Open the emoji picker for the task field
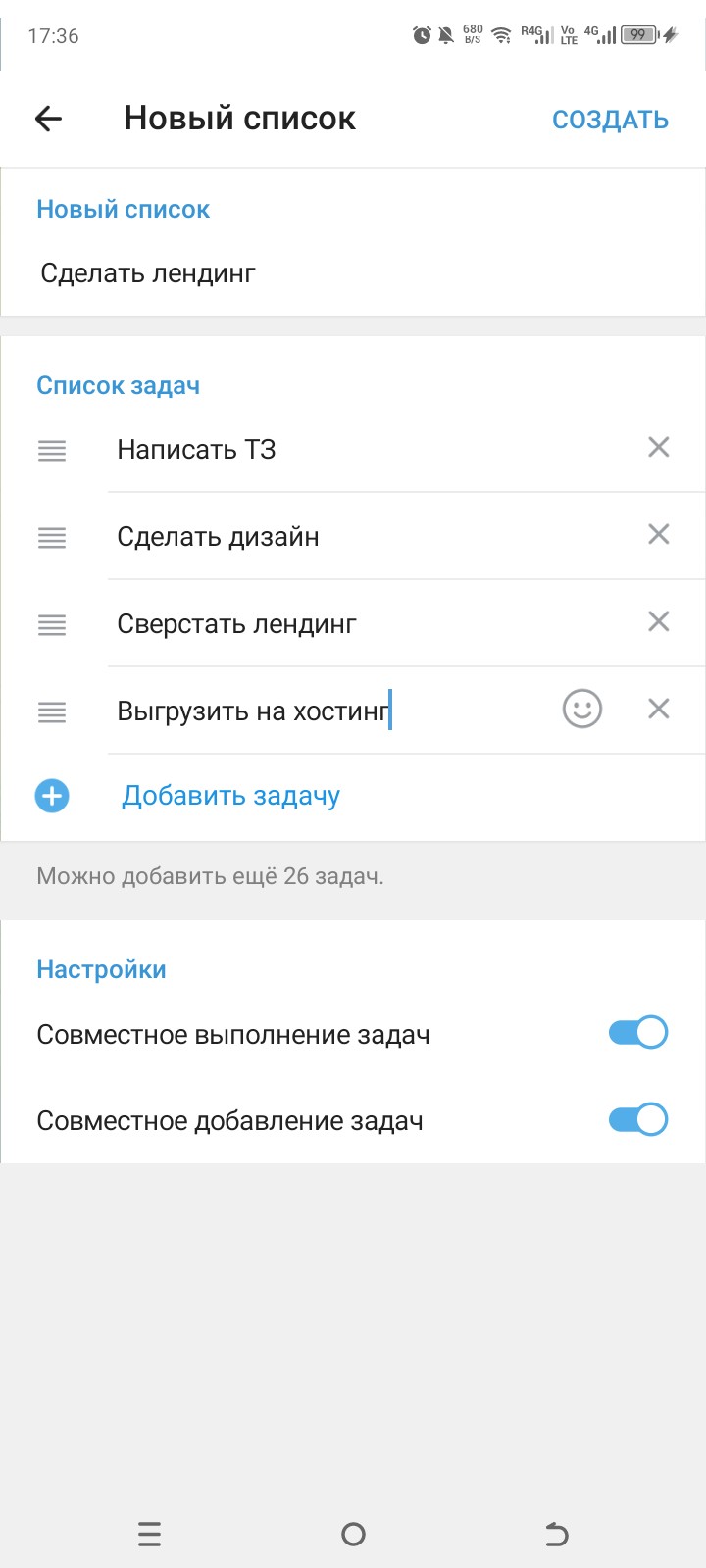Screen dimensions: 706x1568 582,709
